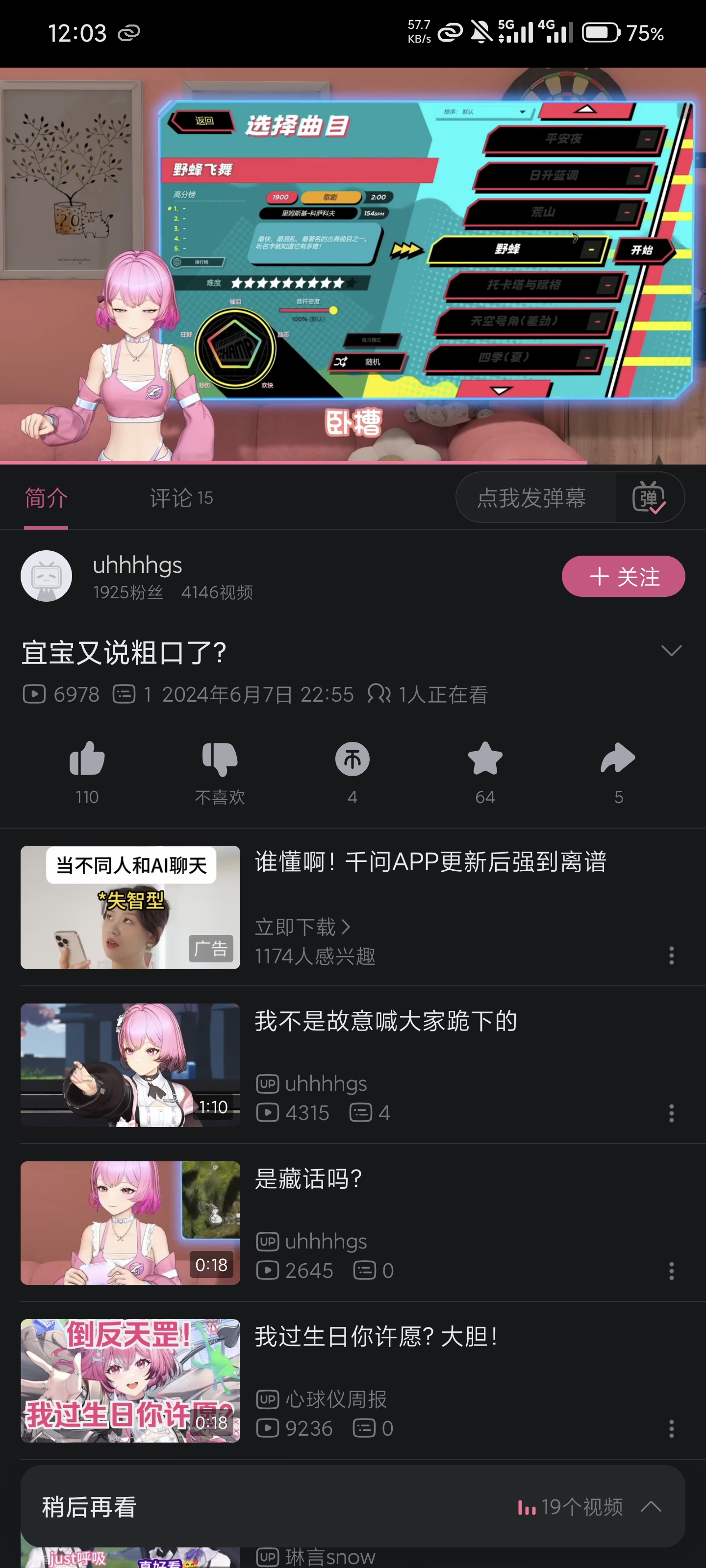Image resolution: width=706 pixels, height=1568 pixels.
Task: Open more options for 我不是故意喊大家跪下的
Action: (x=671, y=1113)
